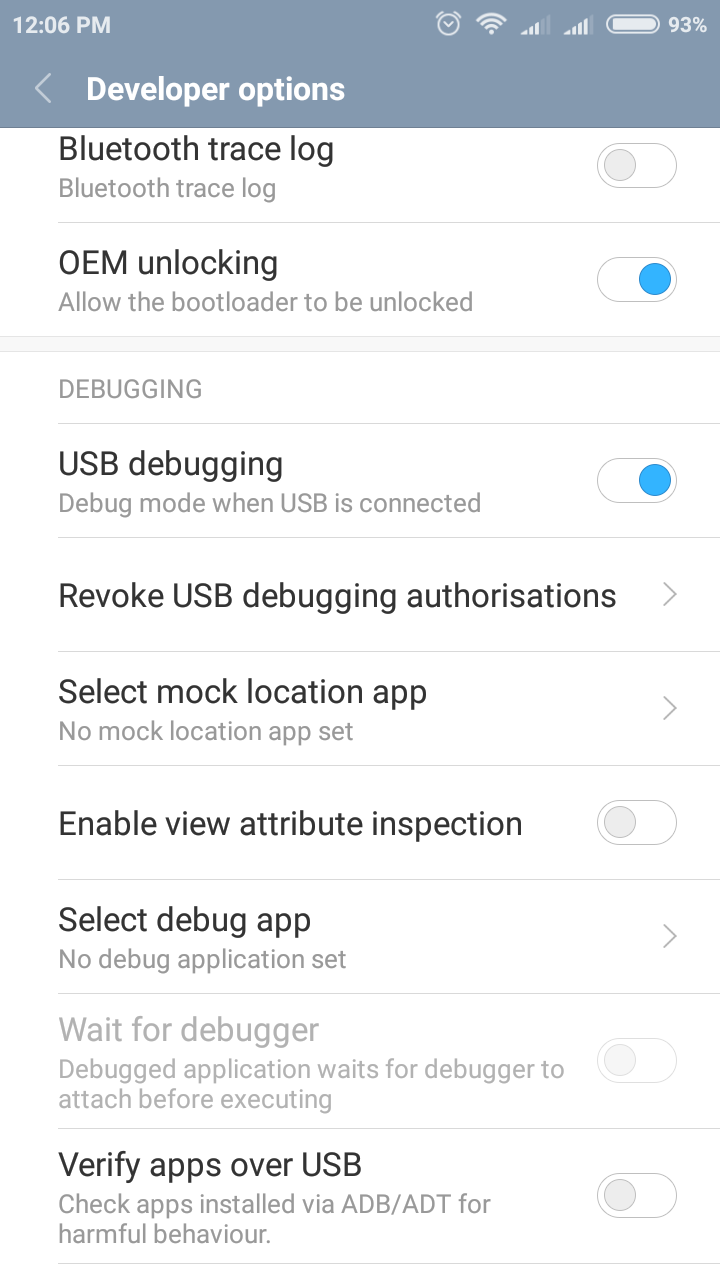The height and width of the screenshot is (1280, 720).
Task: Disable the USB debugging switch
Action: point(636,481)
